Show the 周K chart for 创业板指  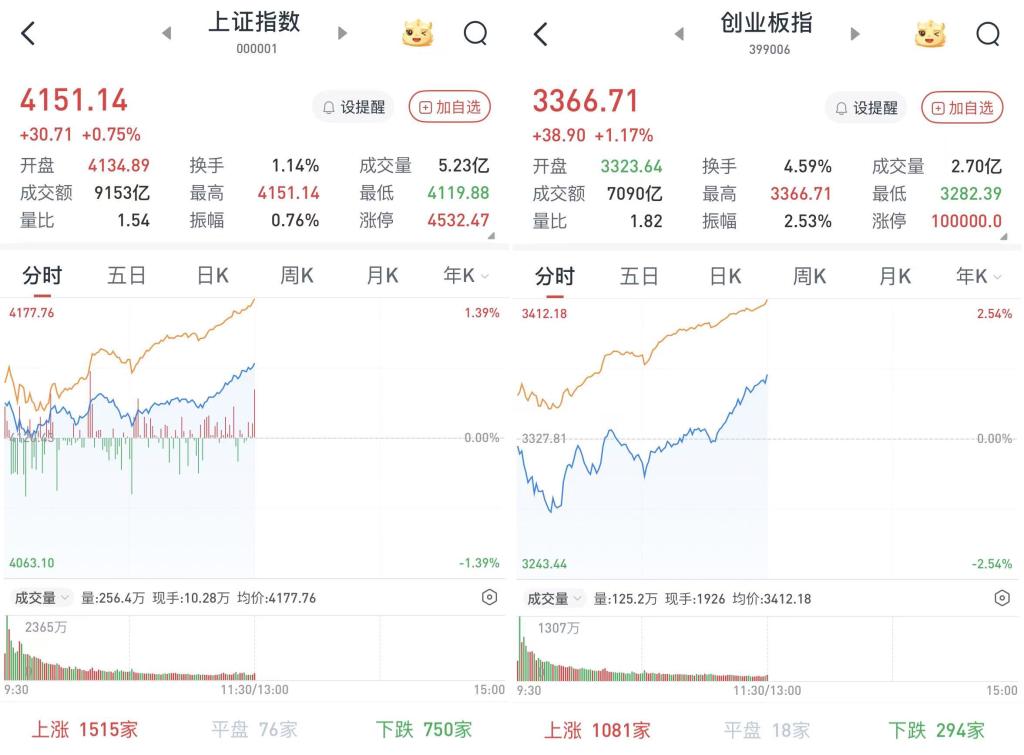point(809,276)
